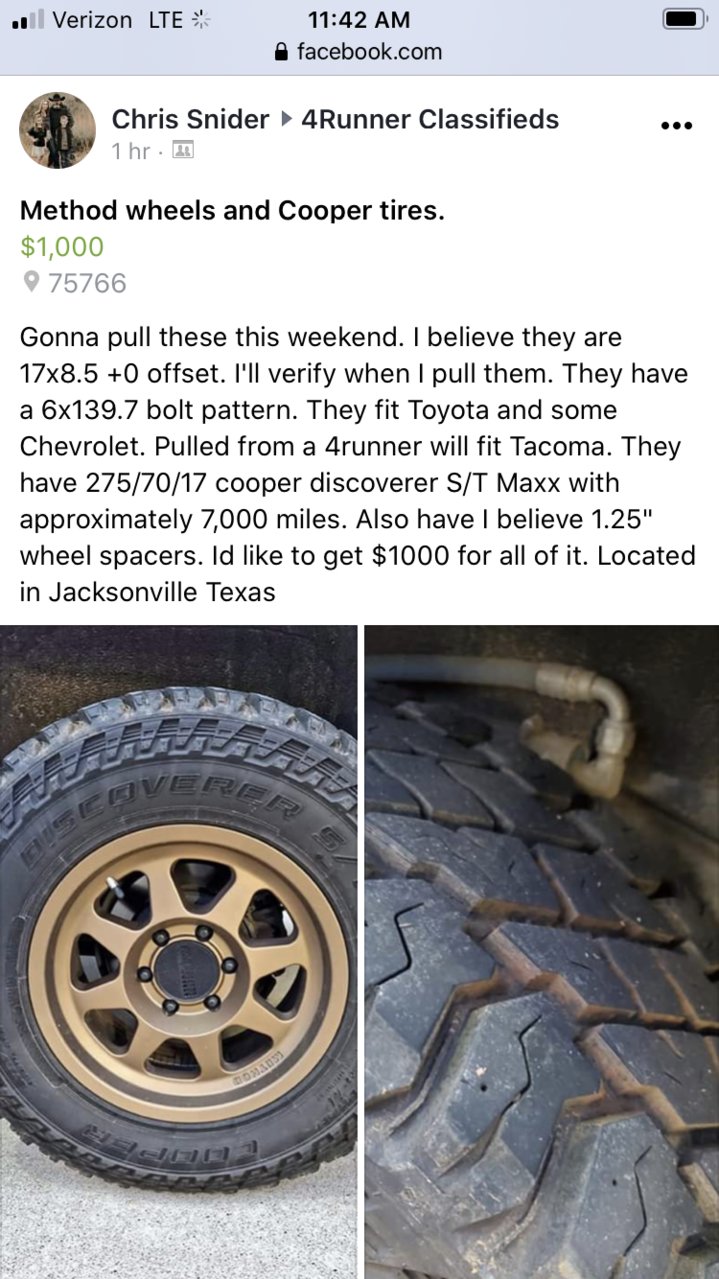The image size is (719, 1279).
Task: Open the tire tread close-up photo
Action: [542, 952]
